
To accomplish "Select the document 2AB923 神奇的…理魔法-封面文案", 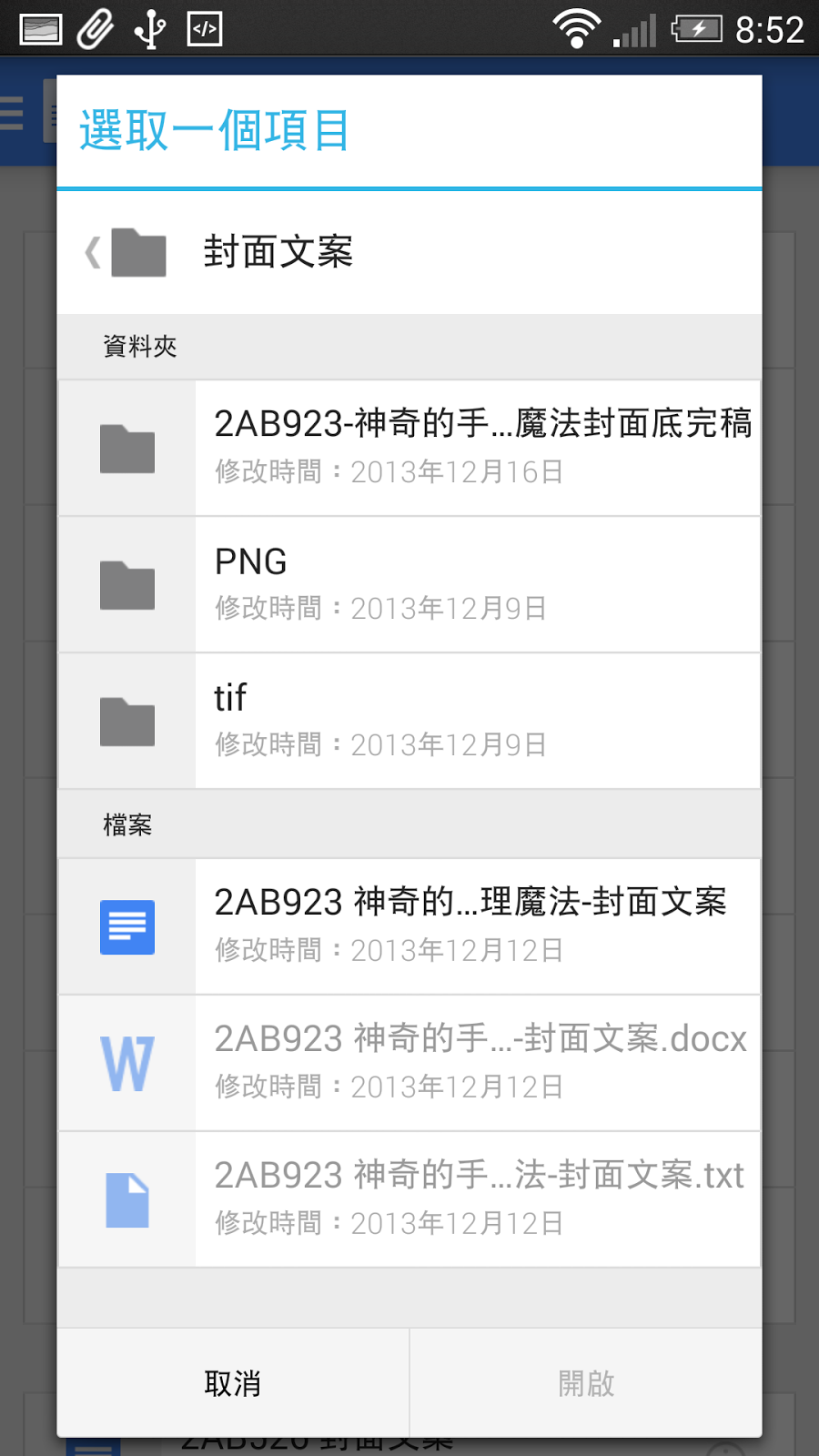I will point(409,926).
